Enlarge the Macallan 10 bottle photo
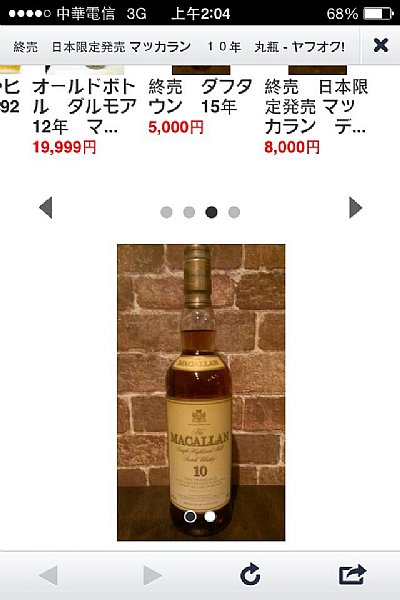 (201, 392)
